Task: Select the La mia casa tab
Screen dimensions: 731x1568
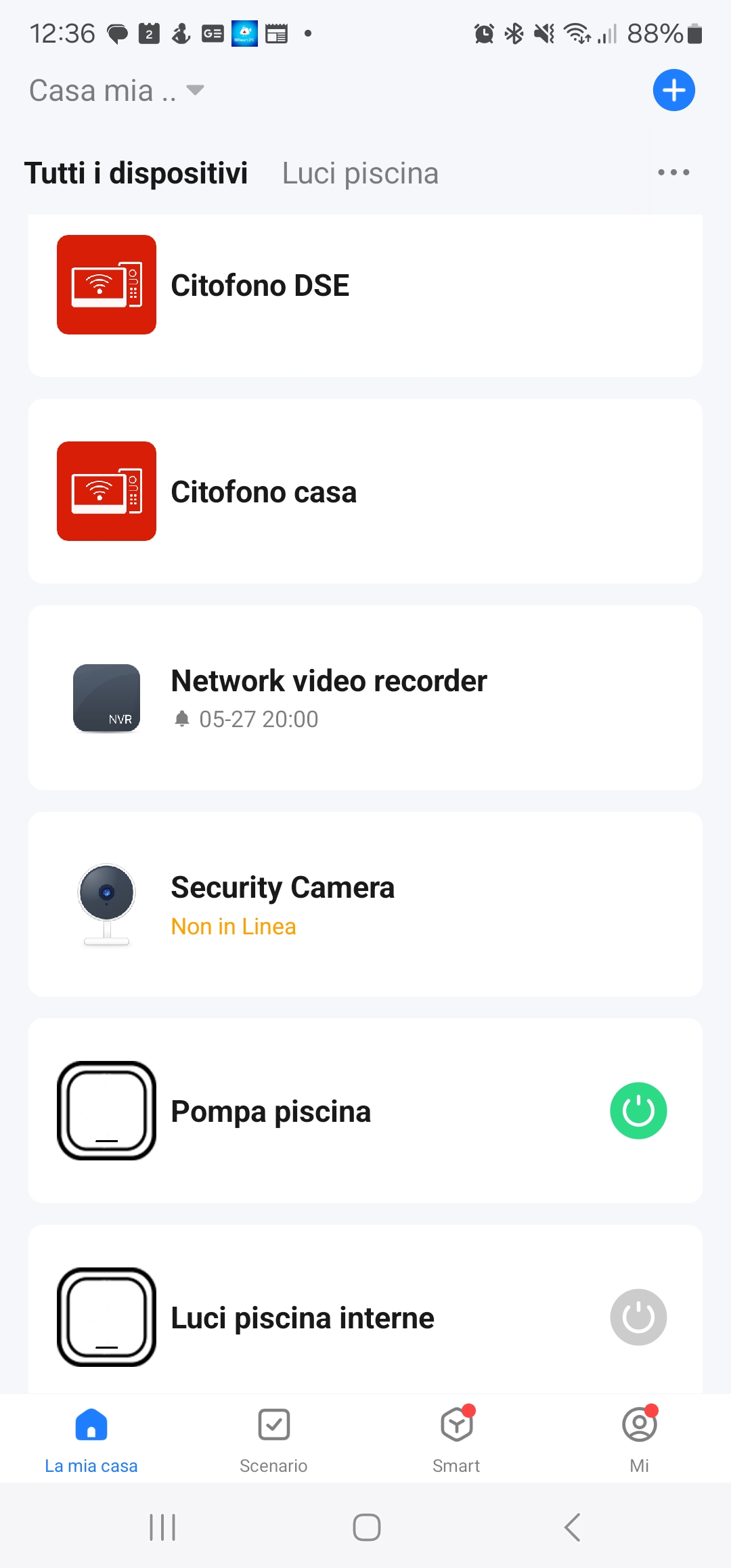Action: pos(91,1439)
